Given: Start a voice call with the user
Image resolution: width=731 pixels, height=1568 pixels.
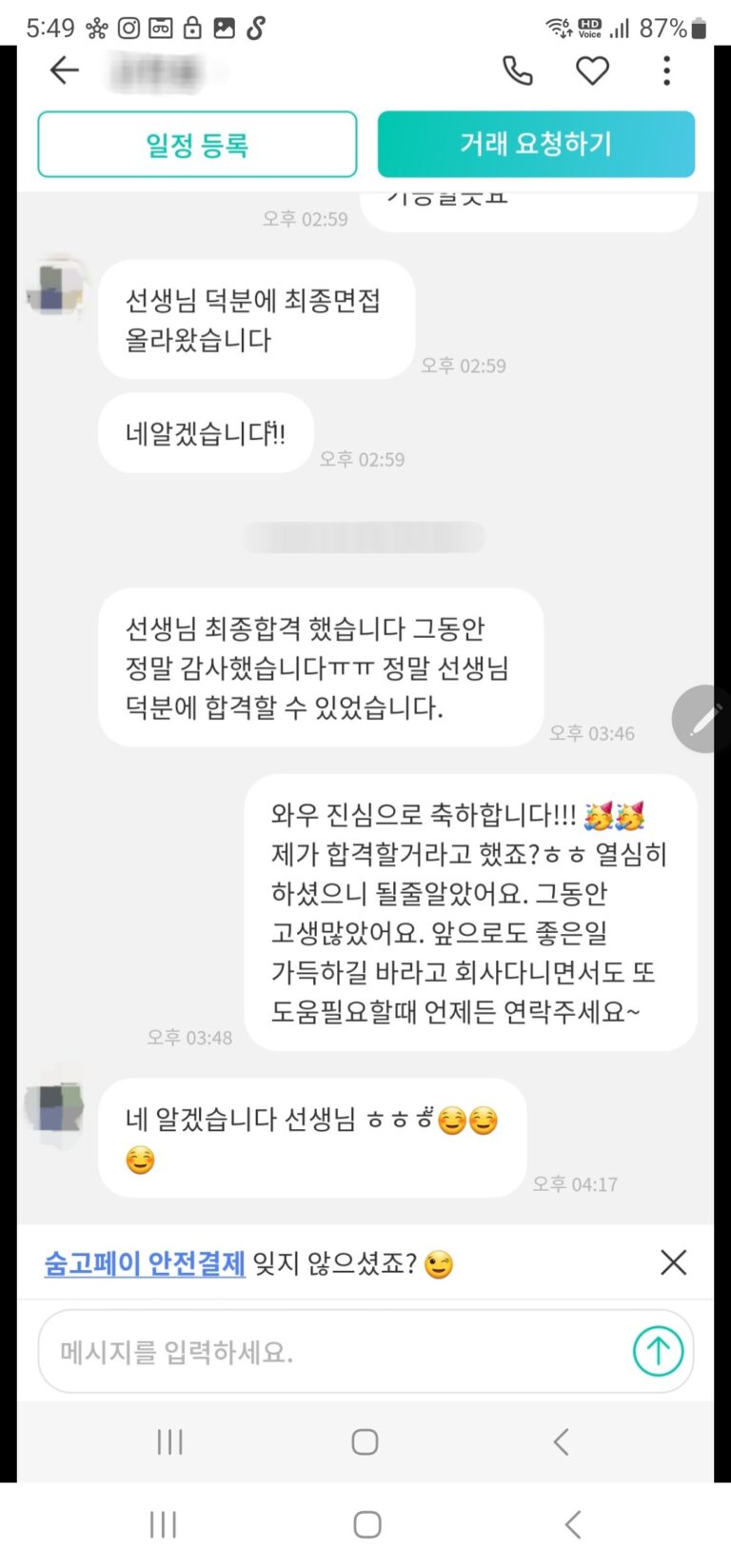Looking at the screenshot, I should [517, 70].
